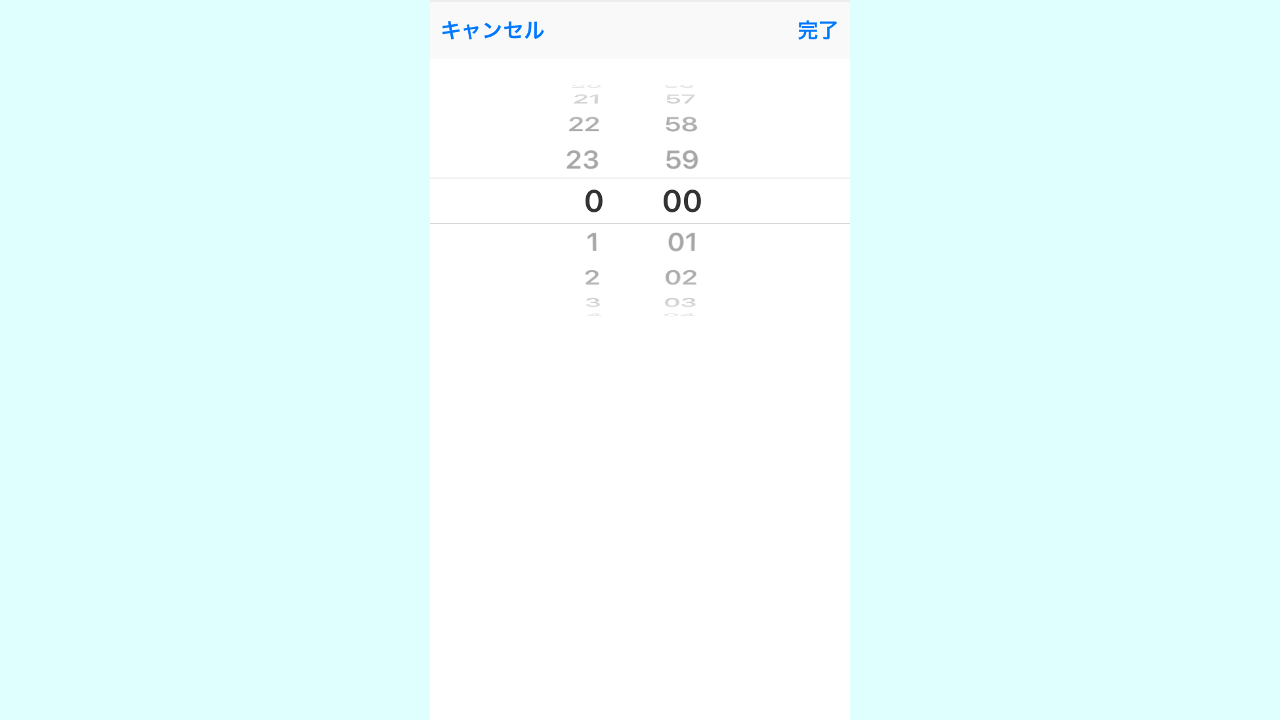The image size is (1280, 720).
Task: Select minute 01 in the picker
Action: 682,242
